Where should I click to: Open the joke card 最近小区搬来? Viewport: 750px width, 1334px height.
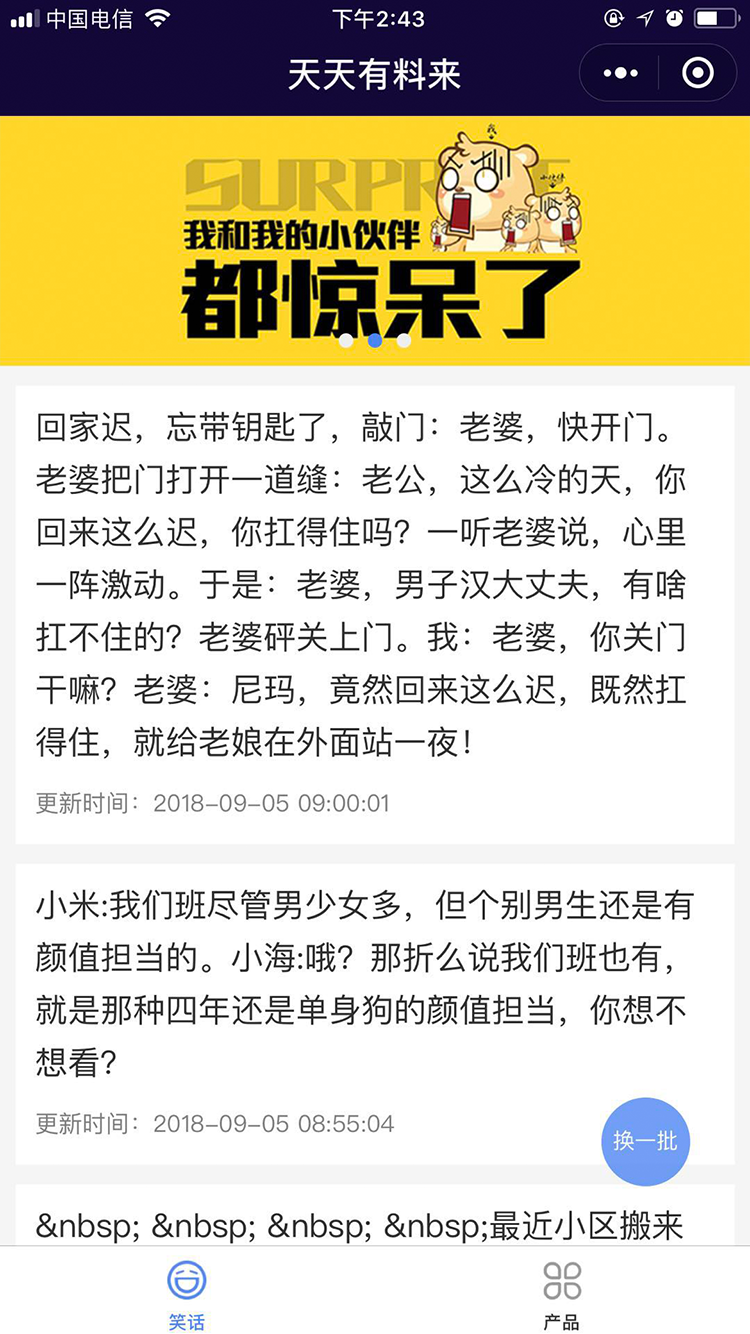[375, 1215]
